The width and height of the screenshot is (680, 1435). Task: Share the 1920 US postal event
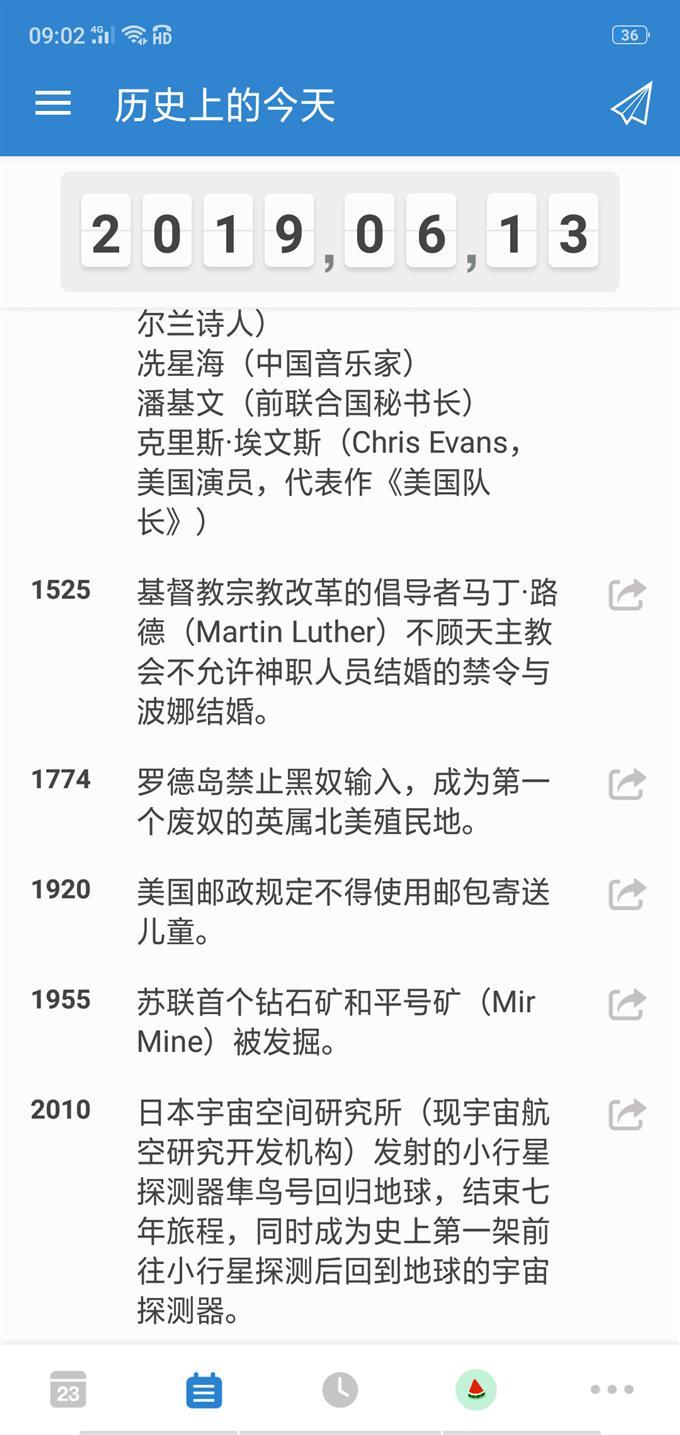click(x=627, y=894)
